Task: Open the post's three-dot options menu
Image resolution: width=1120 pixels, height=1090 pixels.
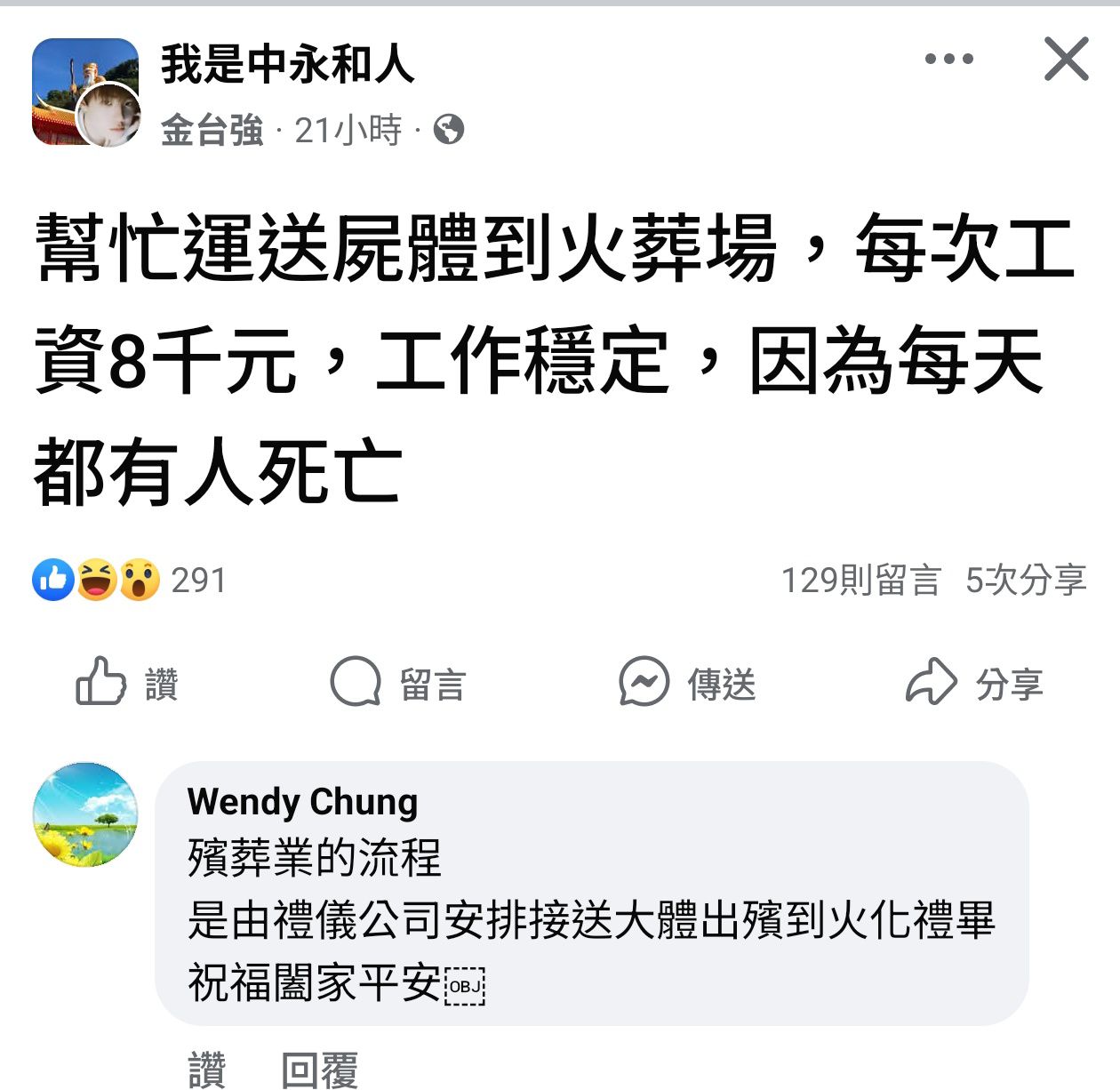Action: (948, 60)
